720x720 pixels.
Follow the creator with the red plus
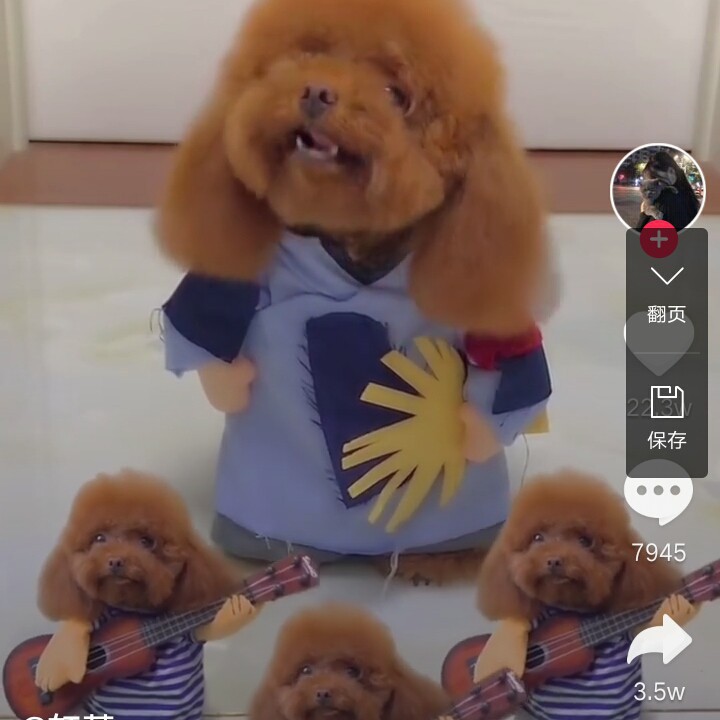658,240
